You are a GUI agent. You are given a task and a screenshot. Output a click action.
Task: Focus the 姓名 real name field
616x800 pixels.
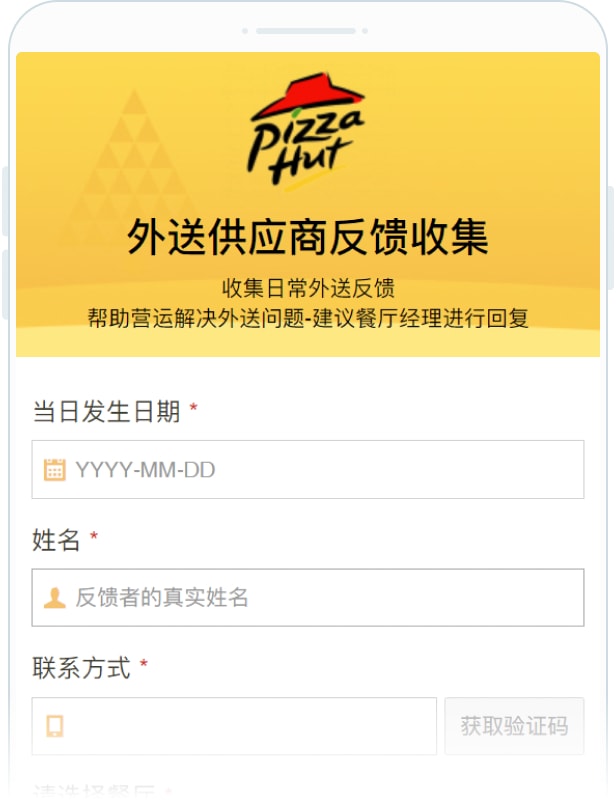307,597
